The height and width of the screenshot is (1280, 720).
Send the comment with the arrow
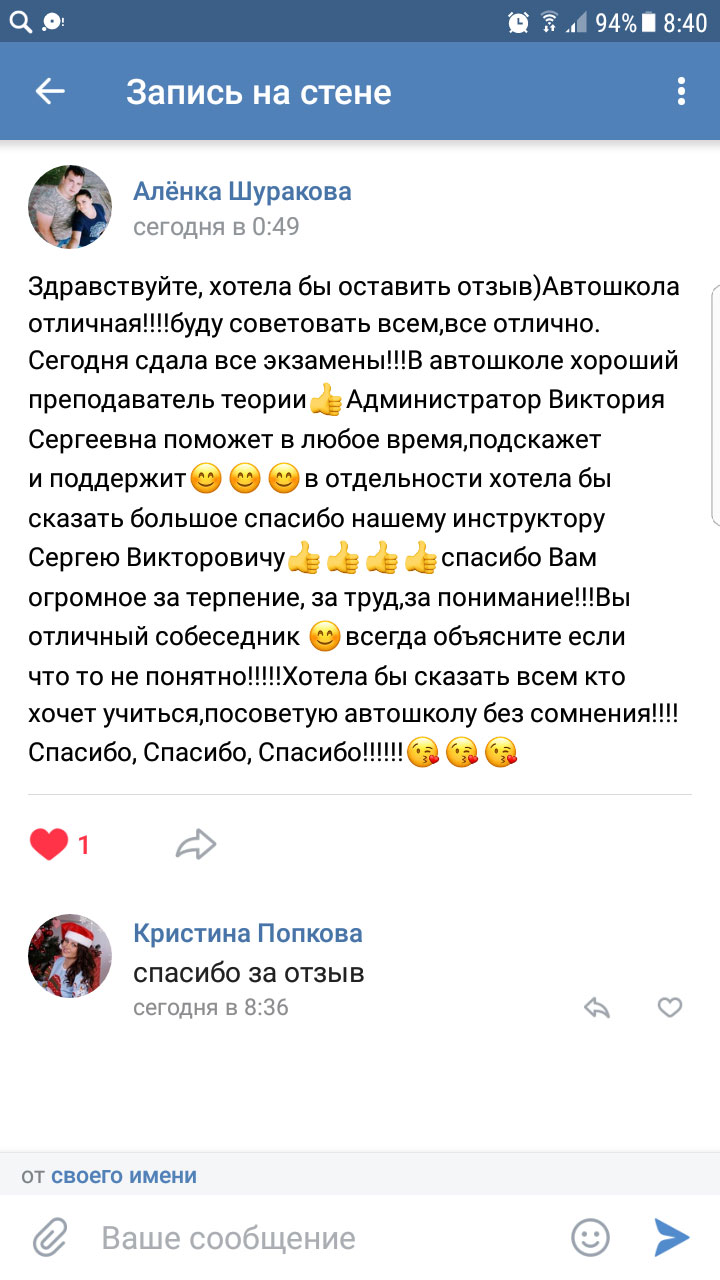coord(671,1238)
